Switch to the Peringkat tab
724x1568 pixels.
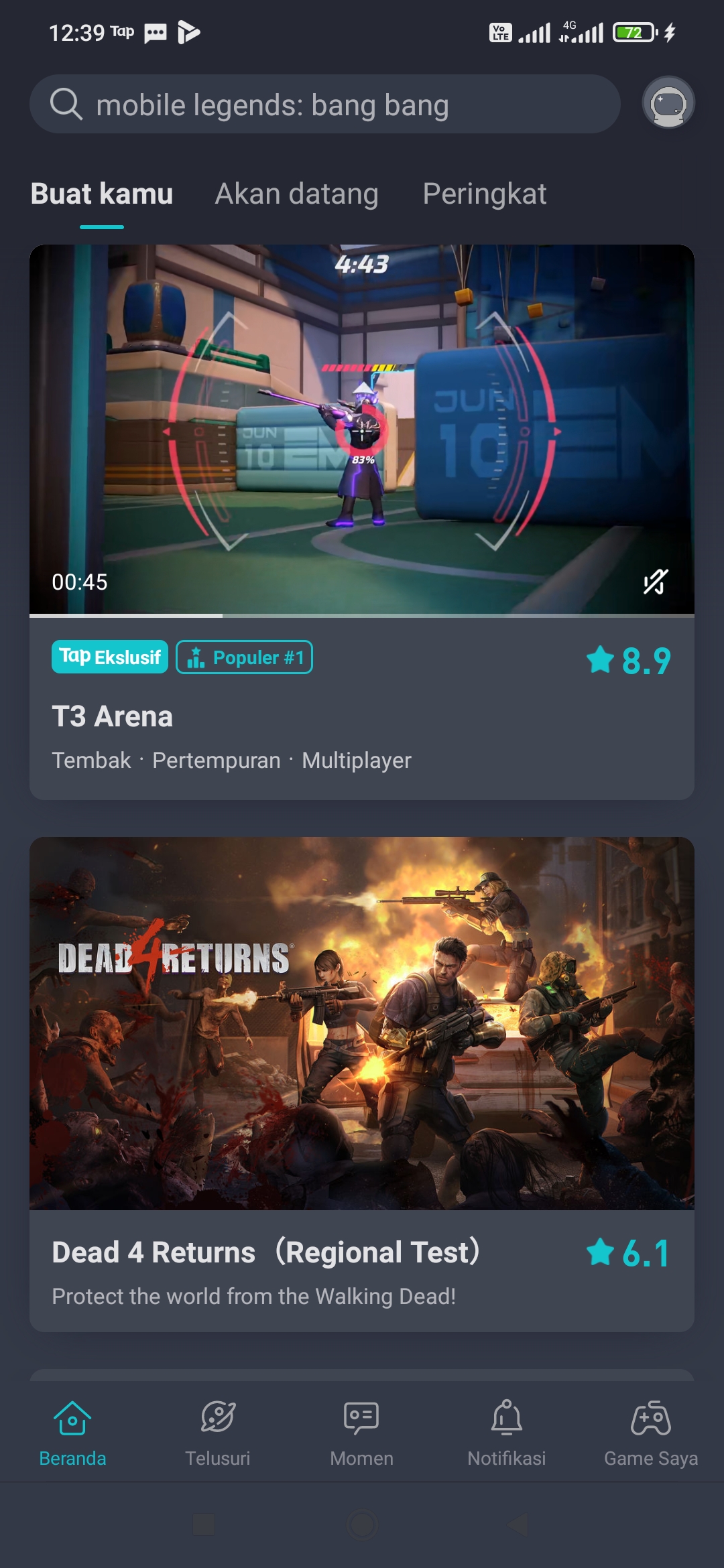[484, 194]
